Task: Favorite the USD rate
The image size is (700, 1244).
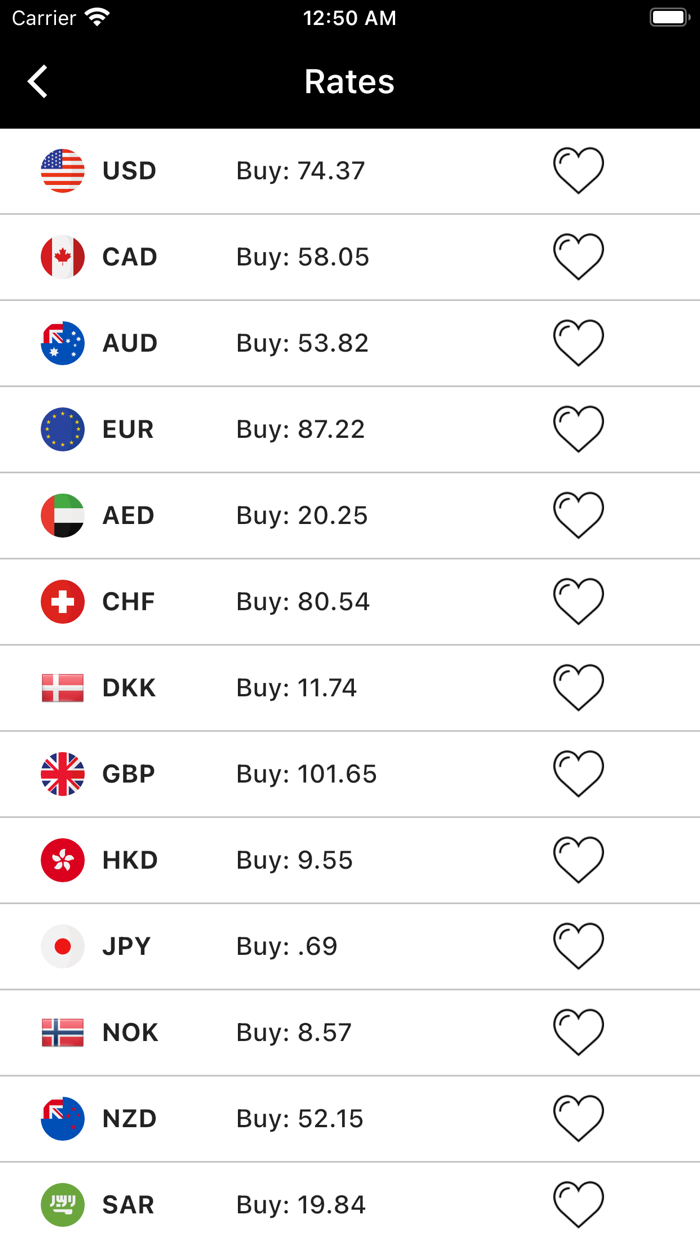Action: coord(578,171)
